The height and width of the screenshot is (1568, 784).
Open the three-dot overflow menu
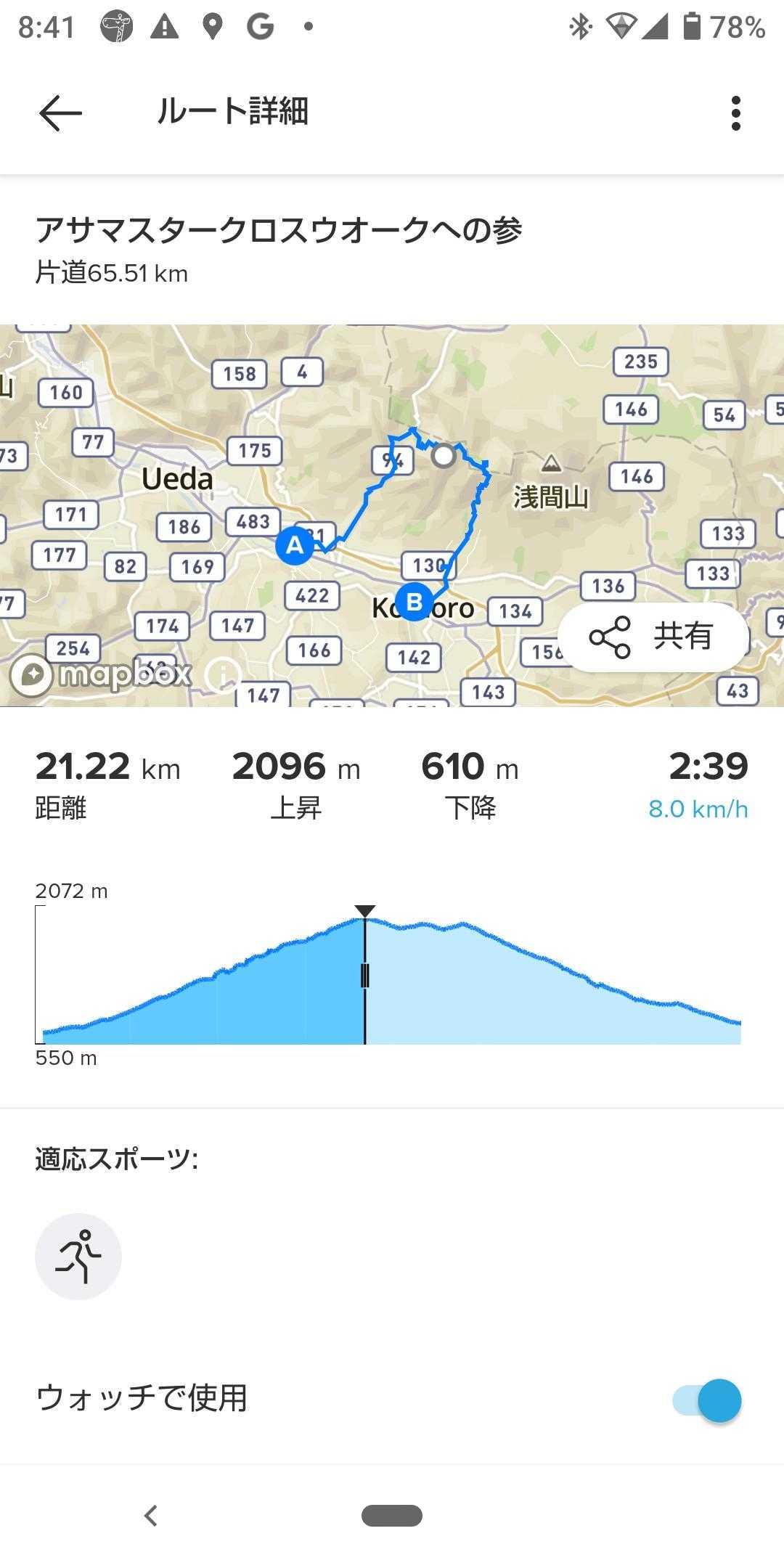[x=736, y=113]
